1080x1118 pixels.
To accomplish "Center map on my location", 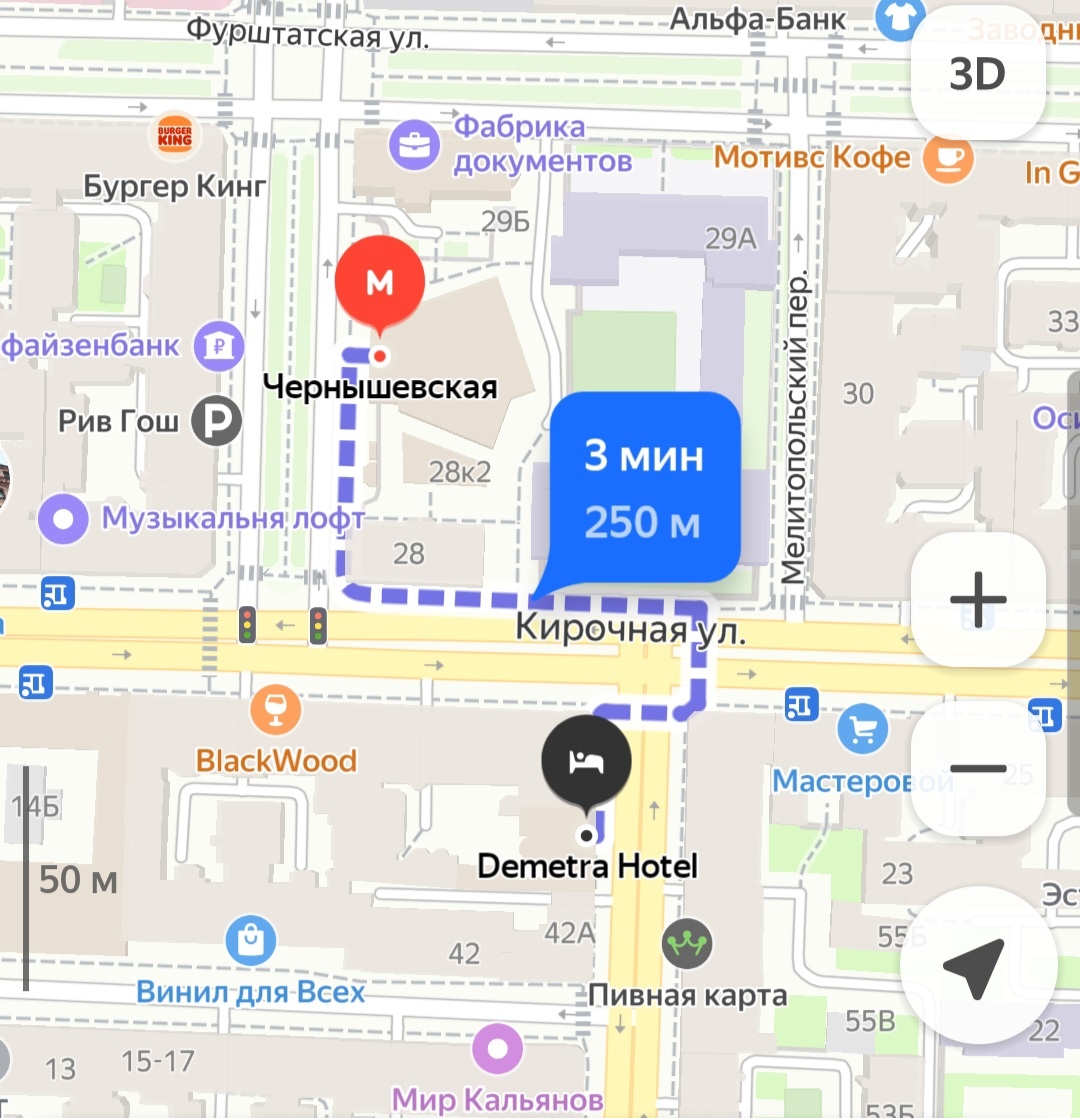I will (977, 967).
